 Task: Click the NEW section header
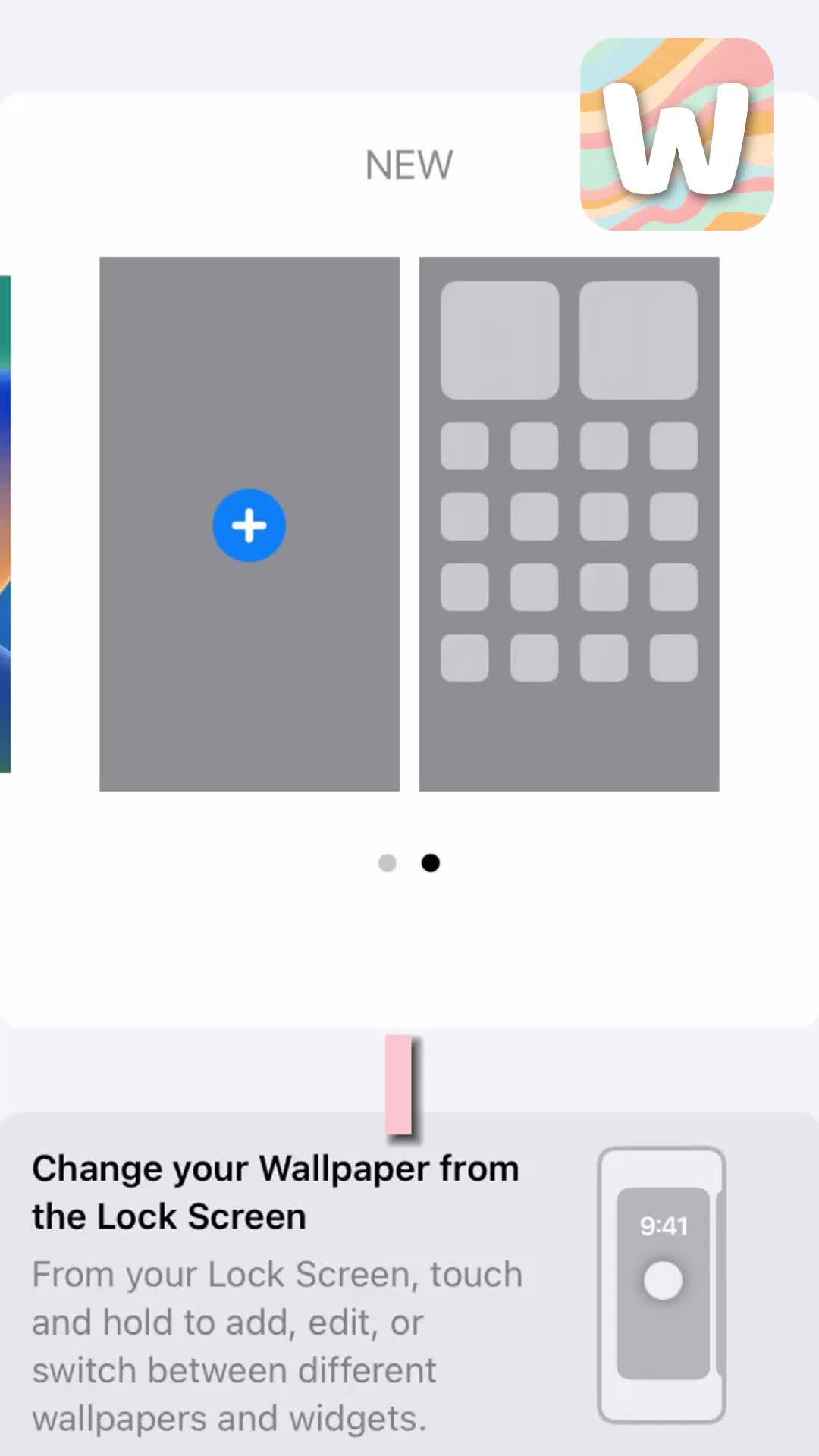click(x=409, y=165)
